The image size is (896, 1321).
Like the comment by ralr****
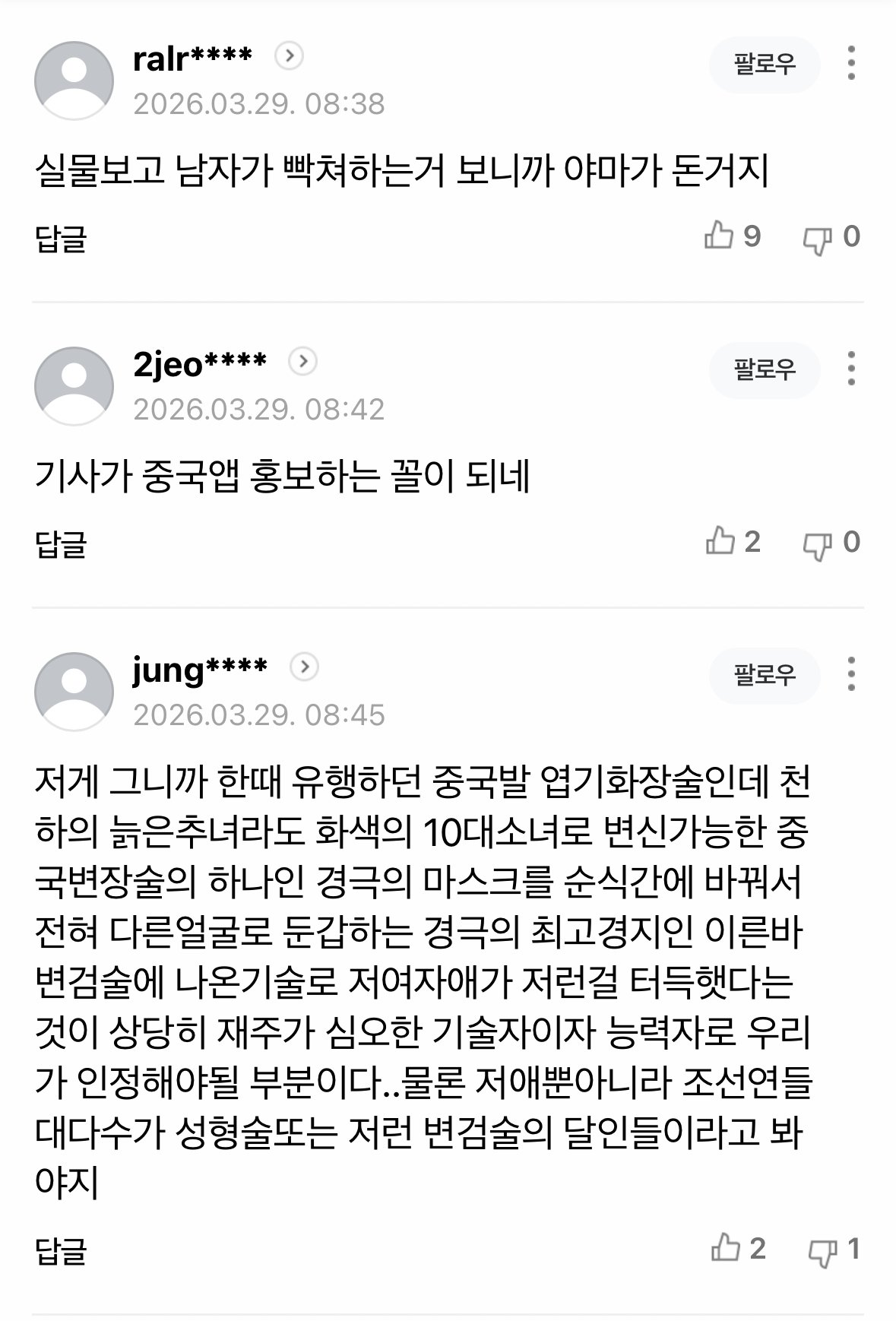tap(719, 236)
